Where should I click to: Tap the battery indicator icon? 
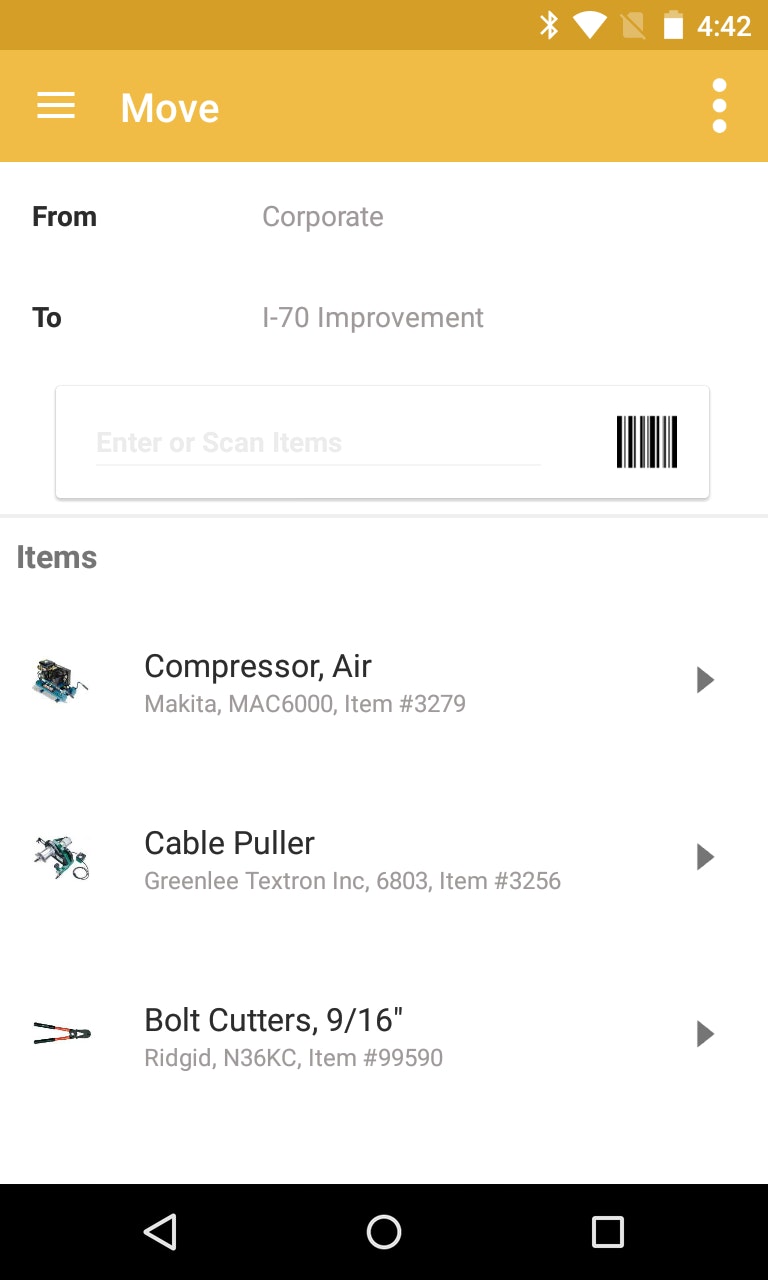[674, 25]
